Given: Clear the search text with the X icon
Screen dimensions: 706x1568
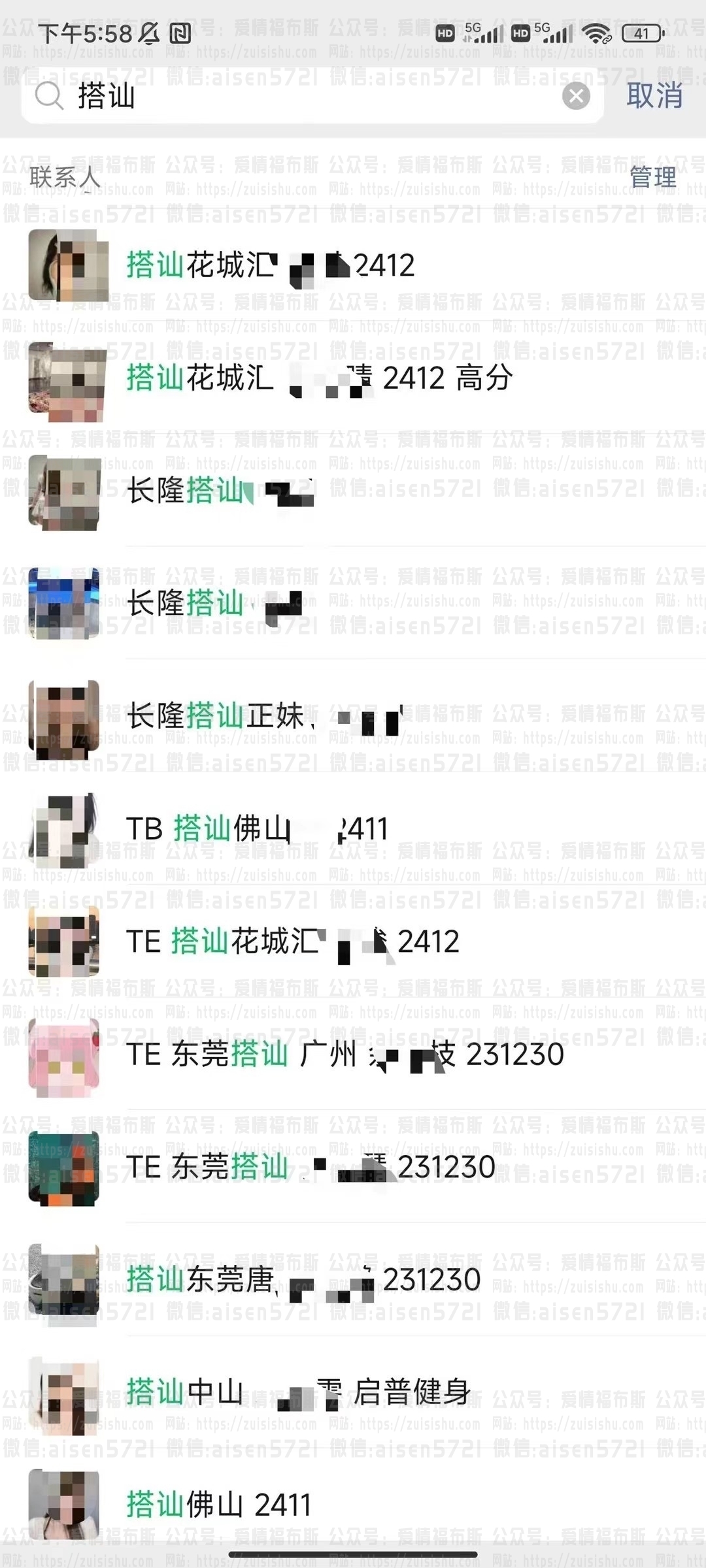Looking at the screenshot, I should click(x=576, y=97).
